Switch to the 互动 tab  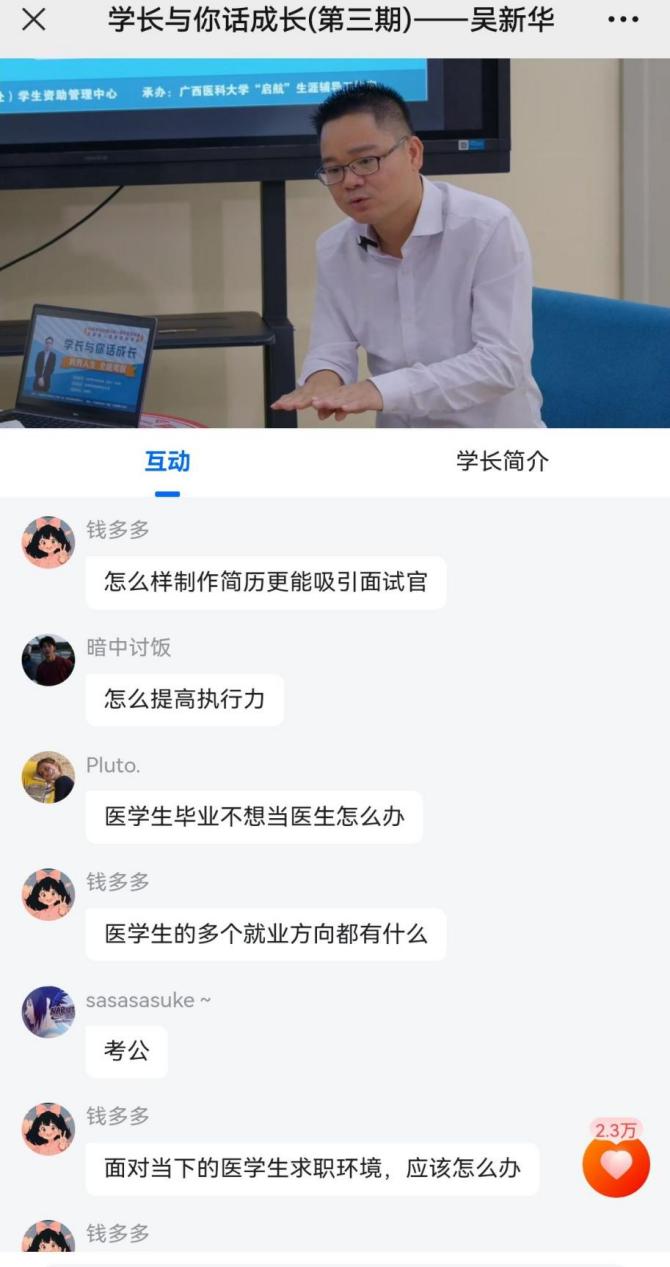[x=167, y=462]
